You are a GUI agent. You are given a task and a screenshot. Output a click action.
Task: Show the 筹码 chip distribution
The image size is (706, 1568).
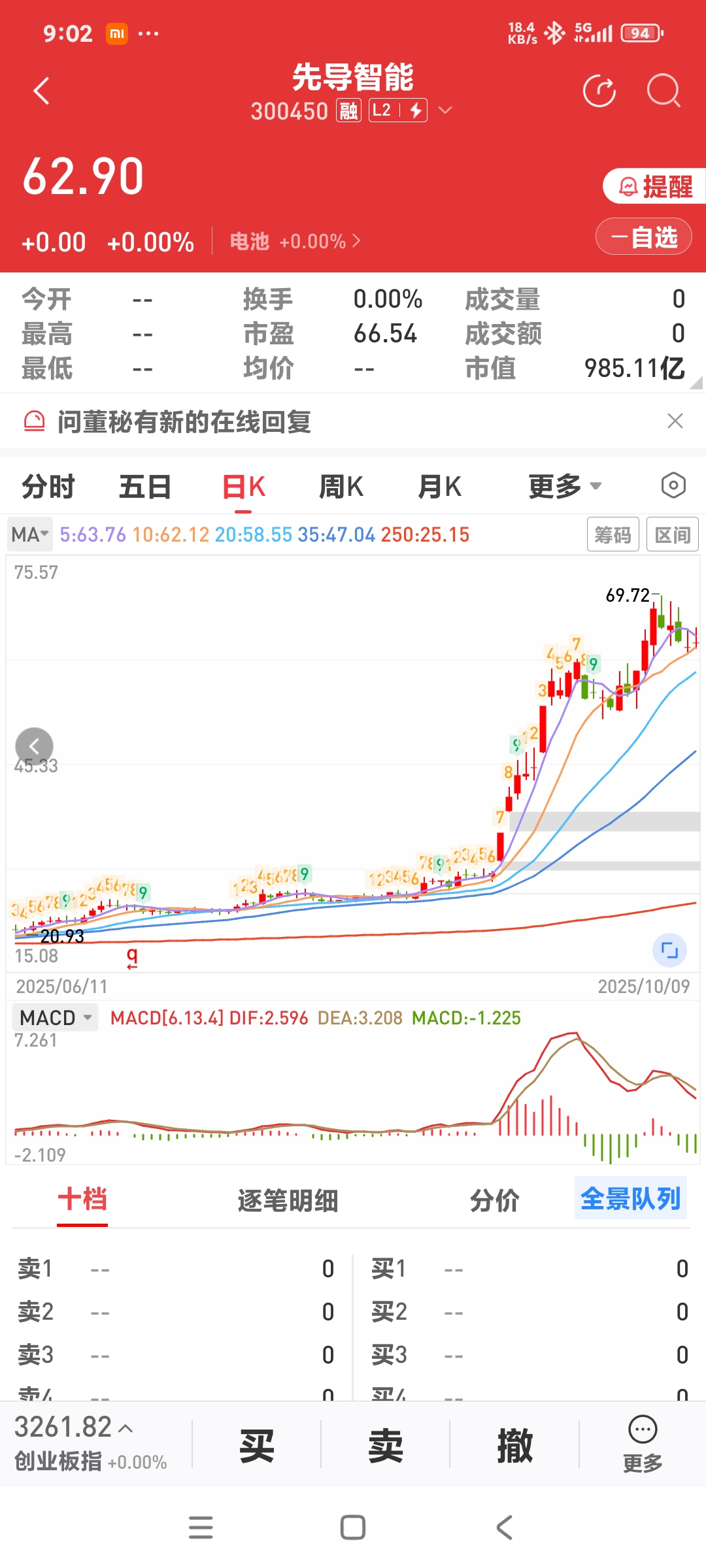point(613,535)
